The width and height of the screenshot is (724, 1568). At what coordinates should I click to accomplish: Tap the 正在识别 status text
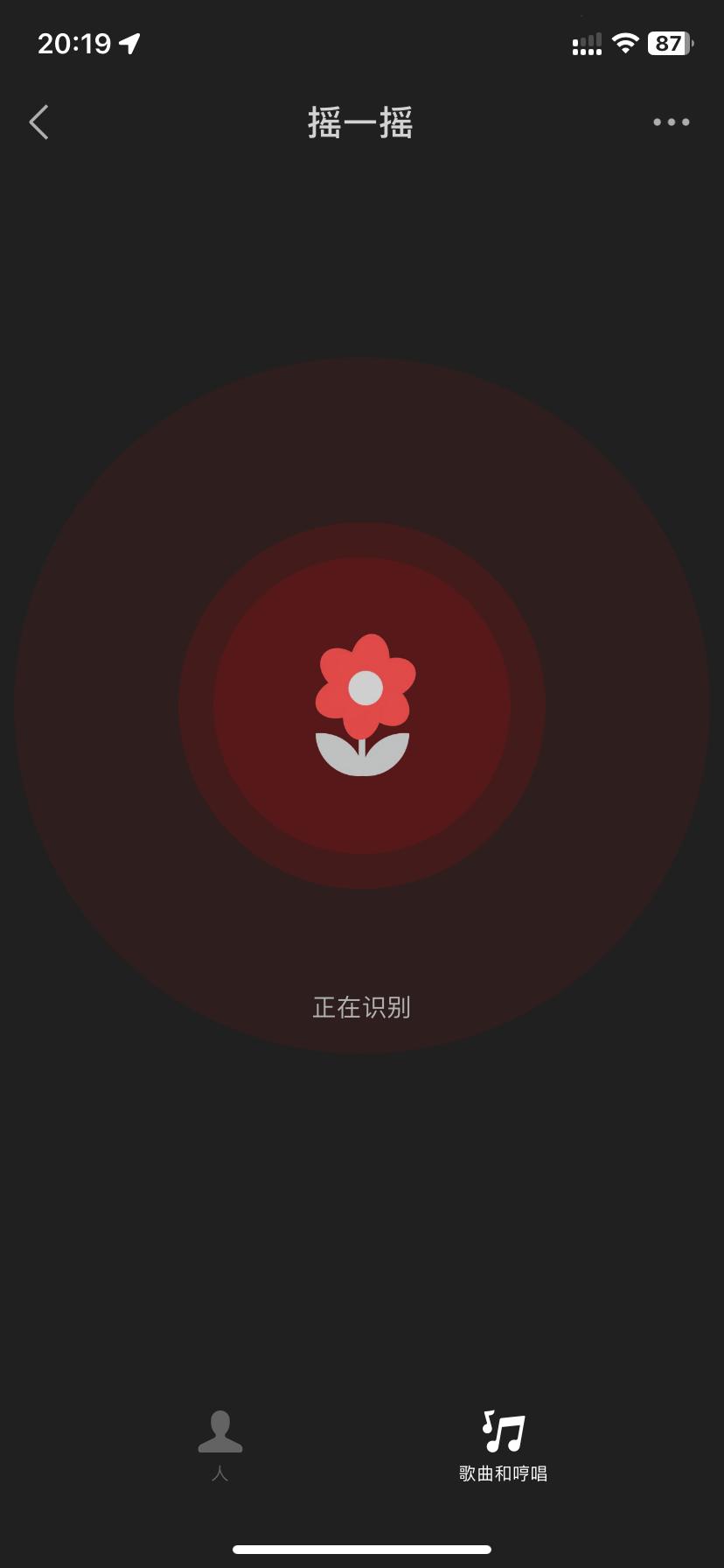(x=362, y=1006)
